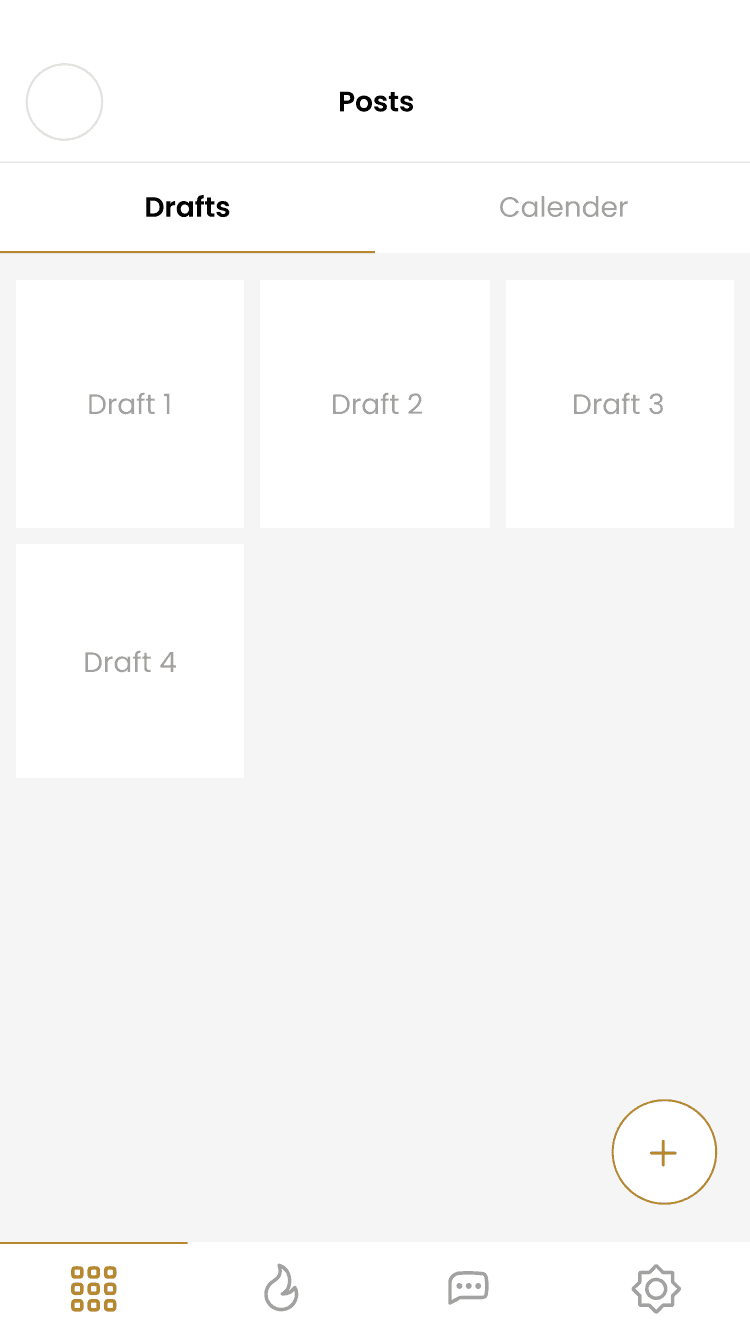Go to the posts grid tab
Screen dimensions: 750x1334
tap(94, 1288)
